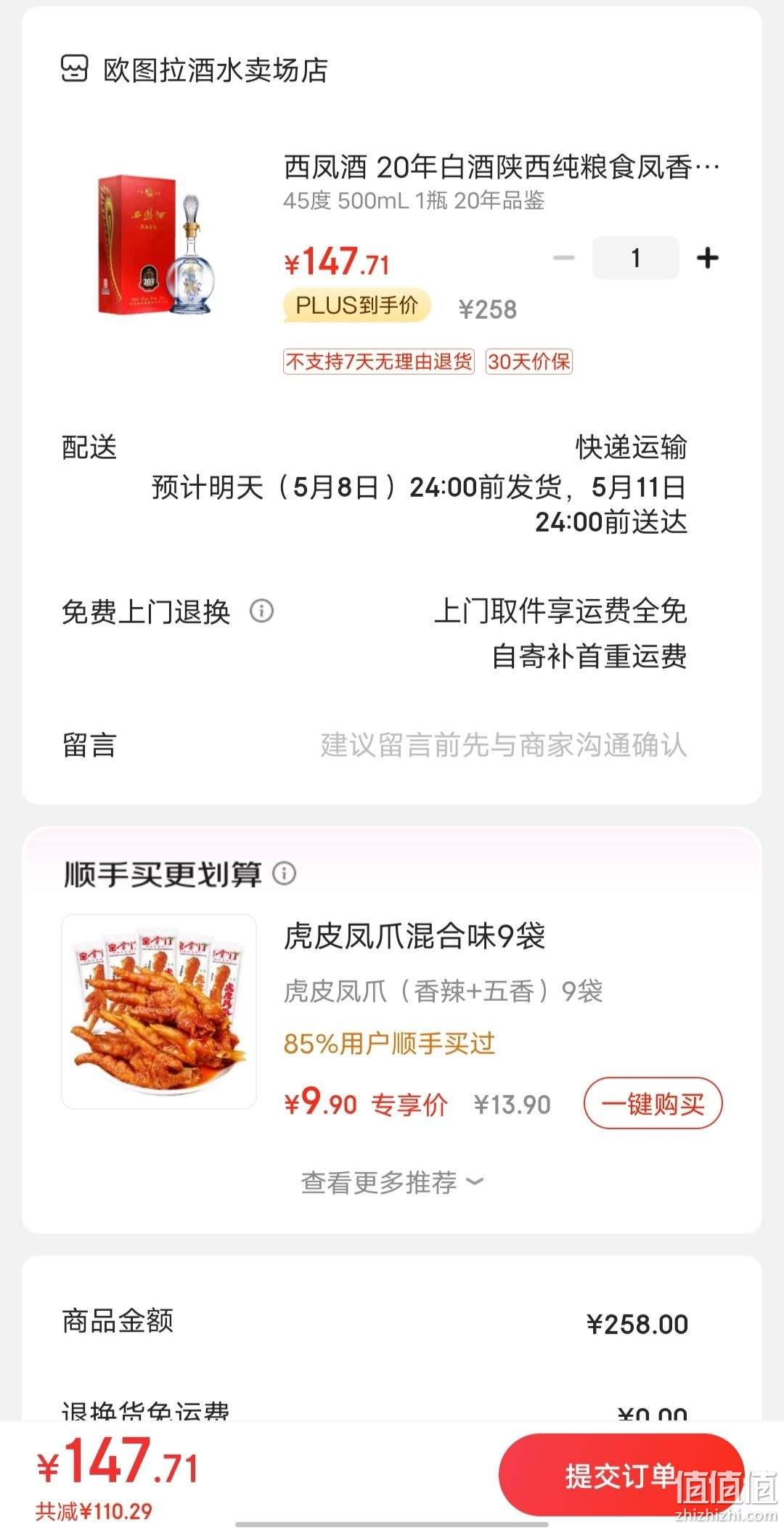Tap 一键购买 for 虎皮凤爪
This screenshot has width=784, height=1528.
click(x=653, y=1103)
